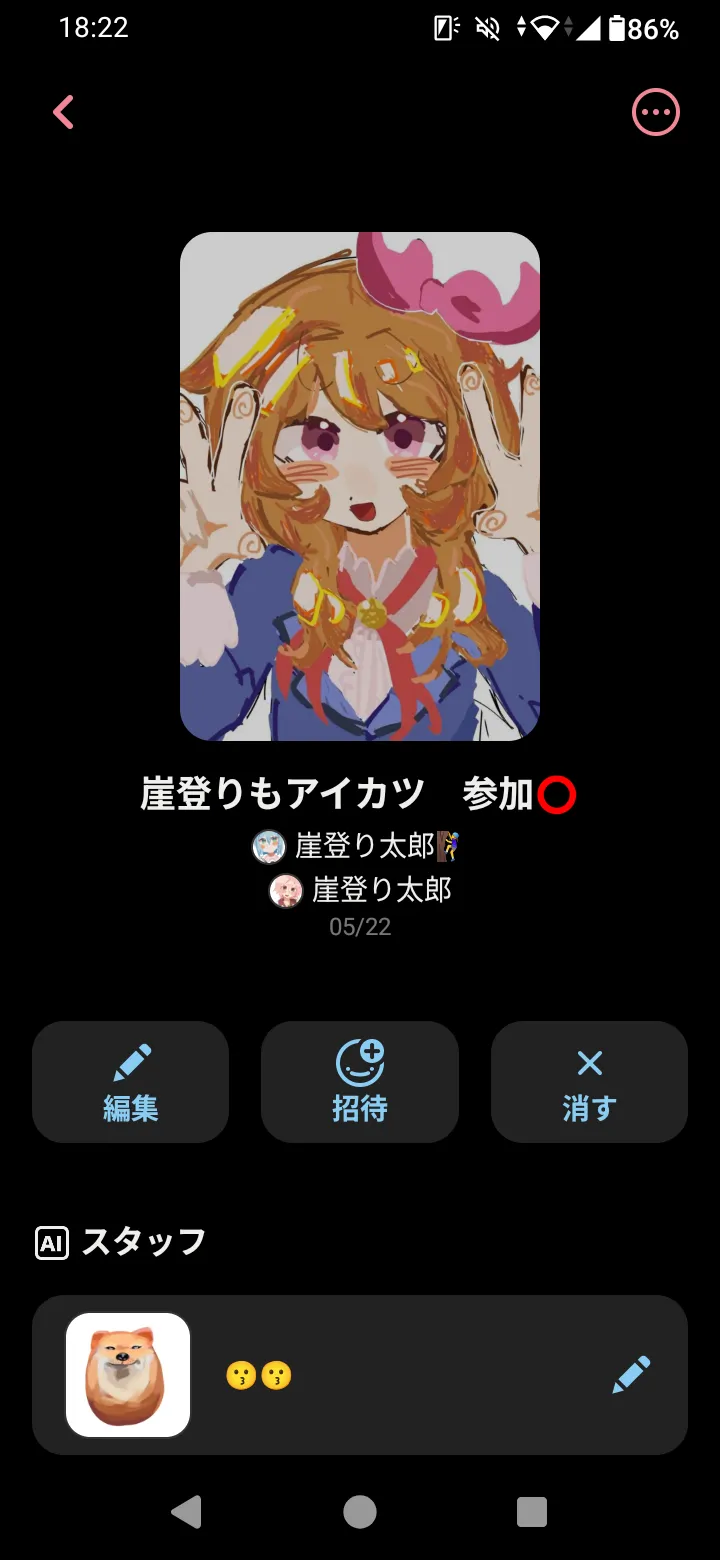Delete using the 消す button
Viewport: 720px width, 1560px height.
point(589,1082)
